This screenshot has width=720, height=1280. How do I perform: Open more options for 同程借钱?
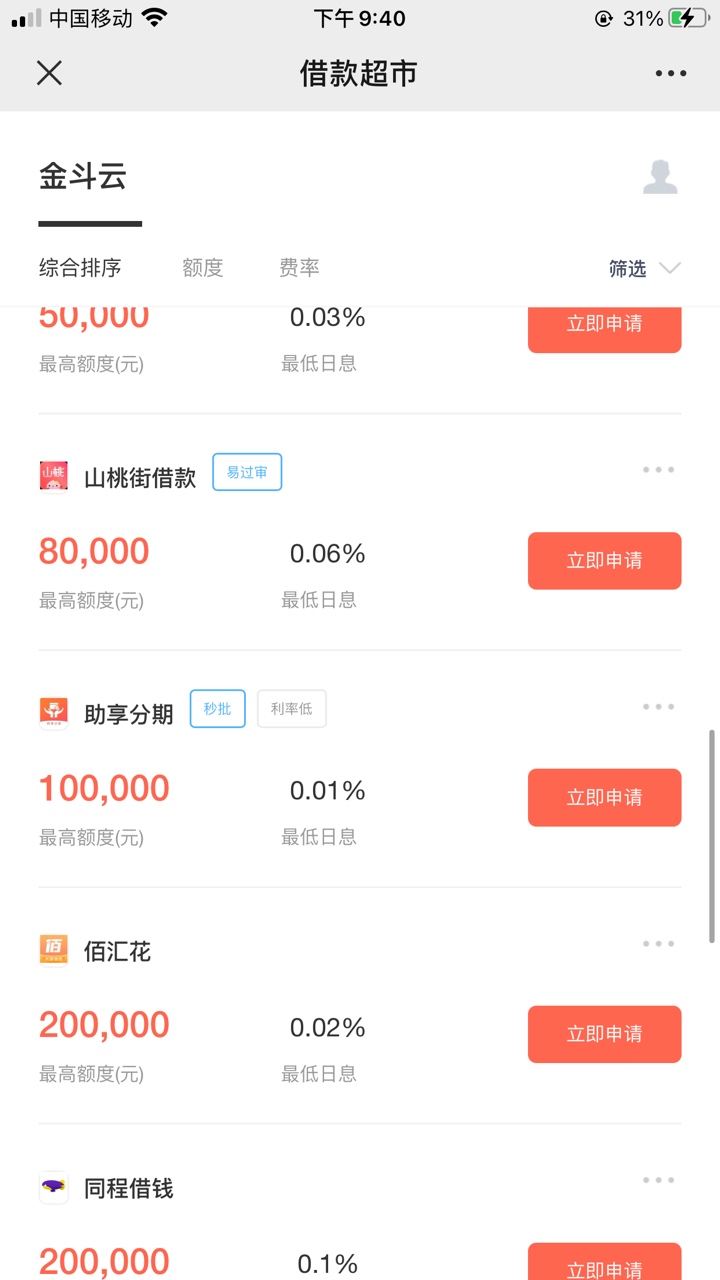[658, 1181]
